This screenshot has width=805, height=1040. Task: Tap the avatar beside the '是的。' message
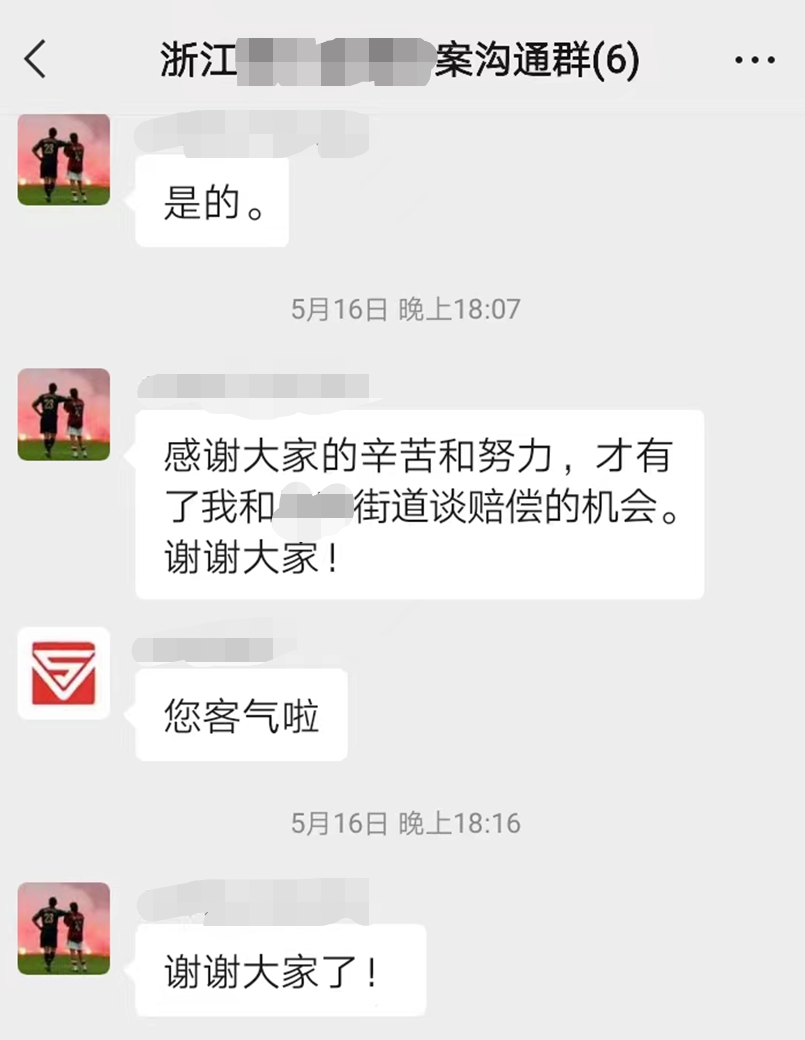64,159
